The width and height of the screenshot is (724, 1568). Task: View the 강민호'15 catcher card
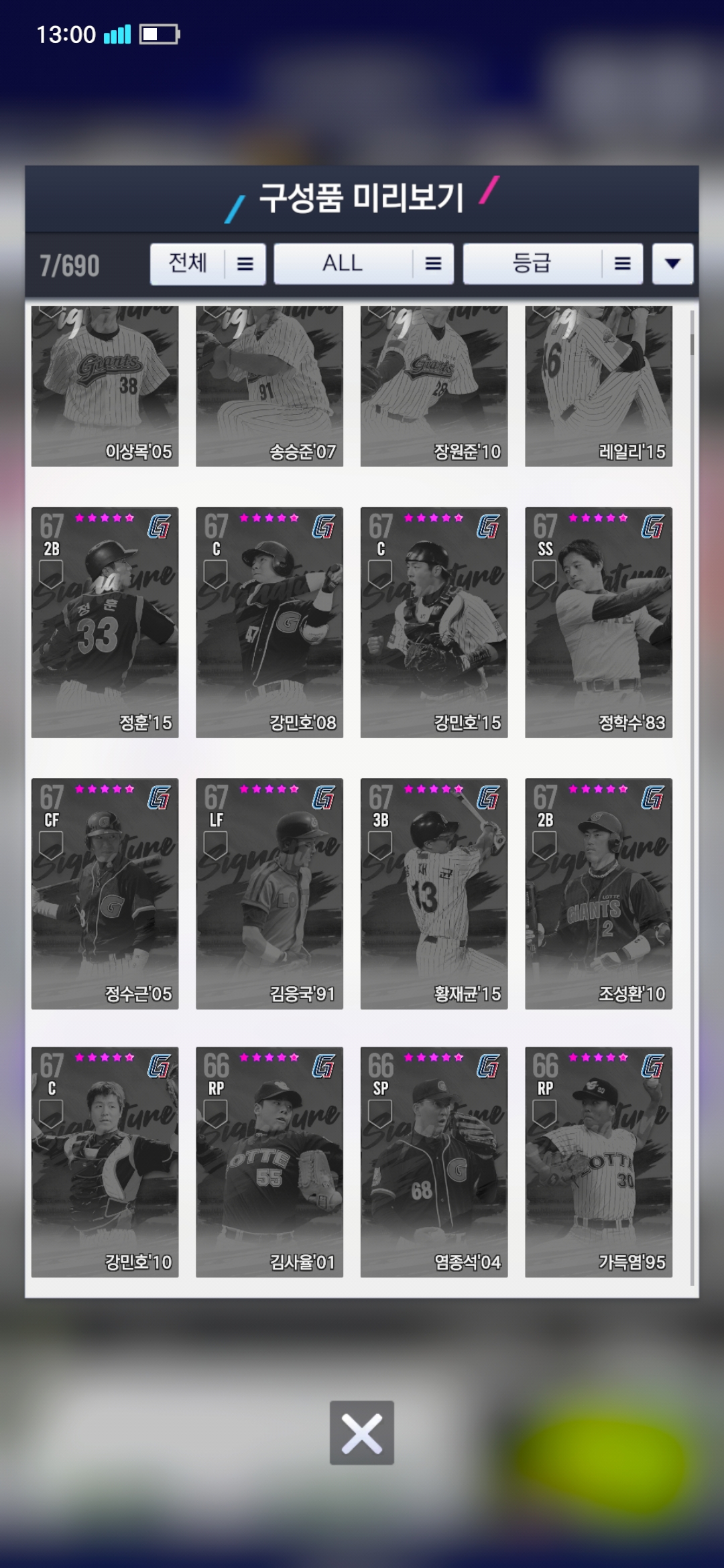pyautogui.click(x=434, y=623)
